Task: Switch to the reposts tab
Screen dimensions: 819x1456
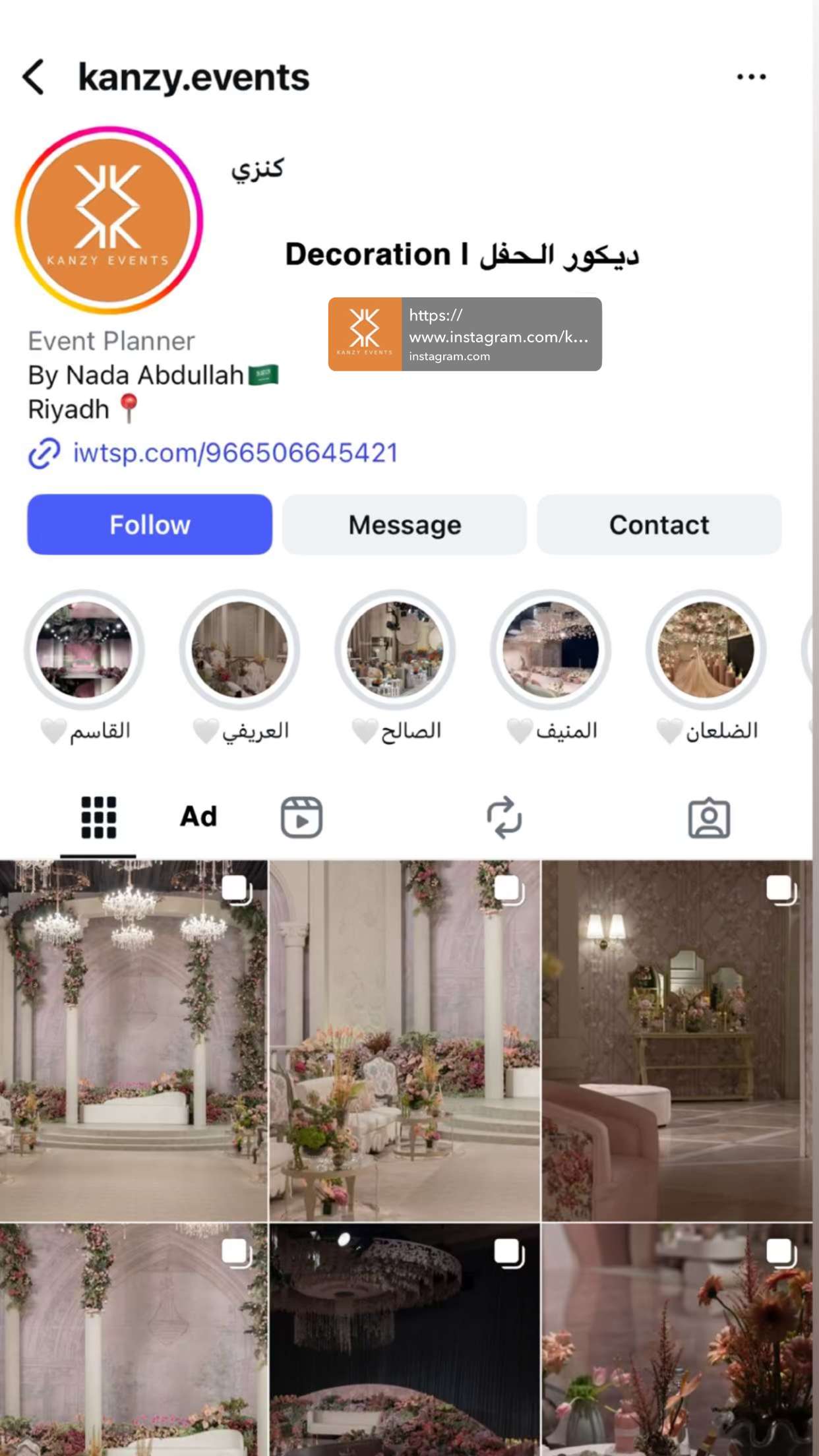Action: click(x=504, y=818)
